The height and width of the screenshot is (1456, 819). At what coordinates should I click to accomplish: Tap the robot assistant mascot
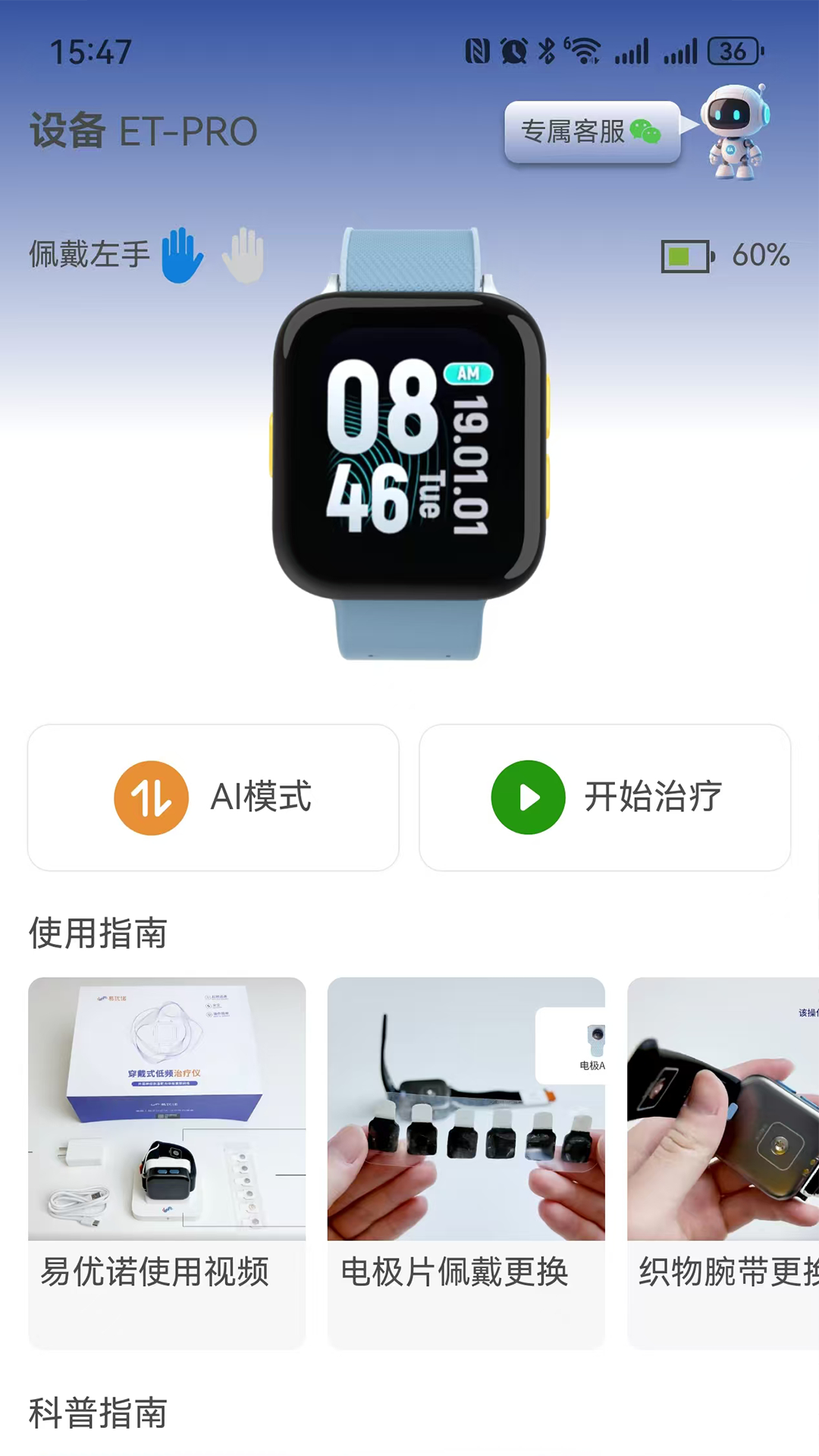coord(734,132)
